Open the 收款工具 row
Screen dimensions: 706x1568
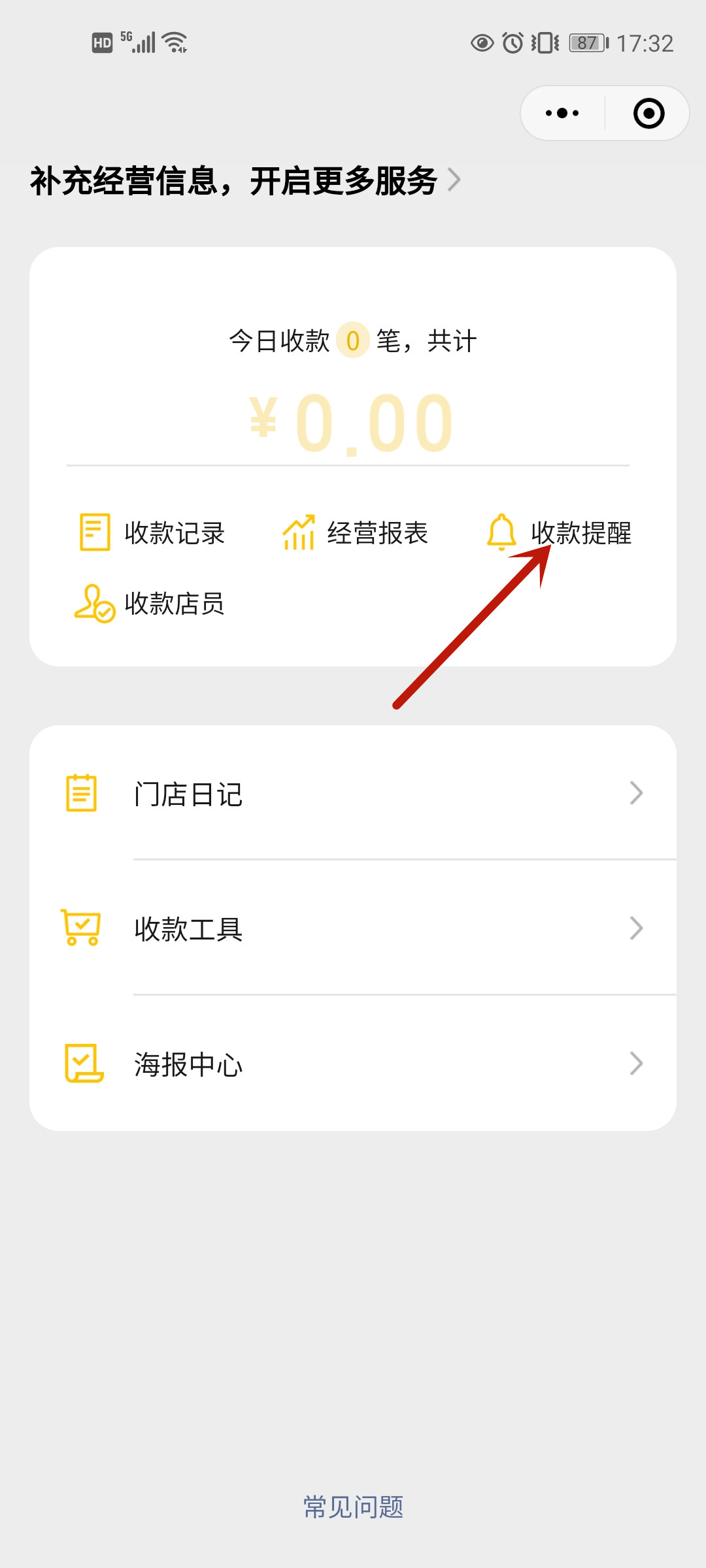(x=353, y=929)
